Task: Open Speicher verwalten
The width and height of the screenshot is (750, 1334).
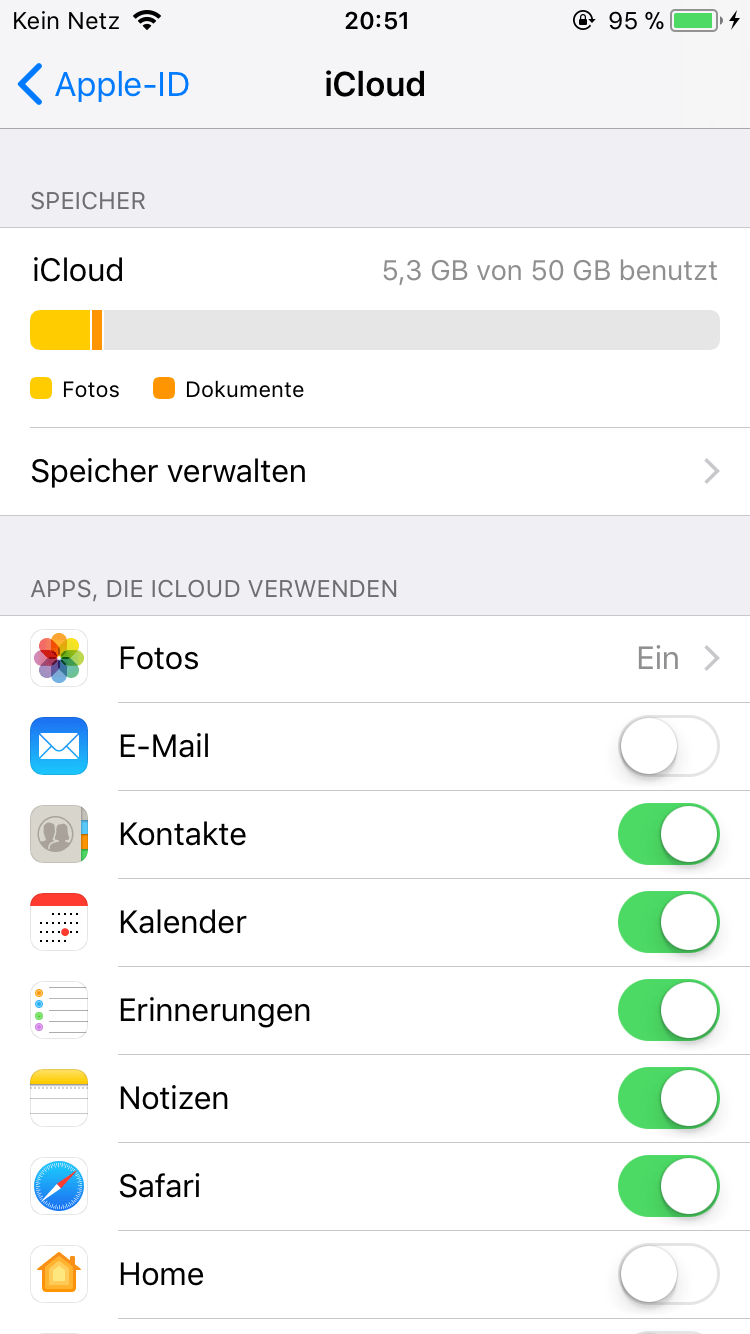Action: [x=375, y=471]
